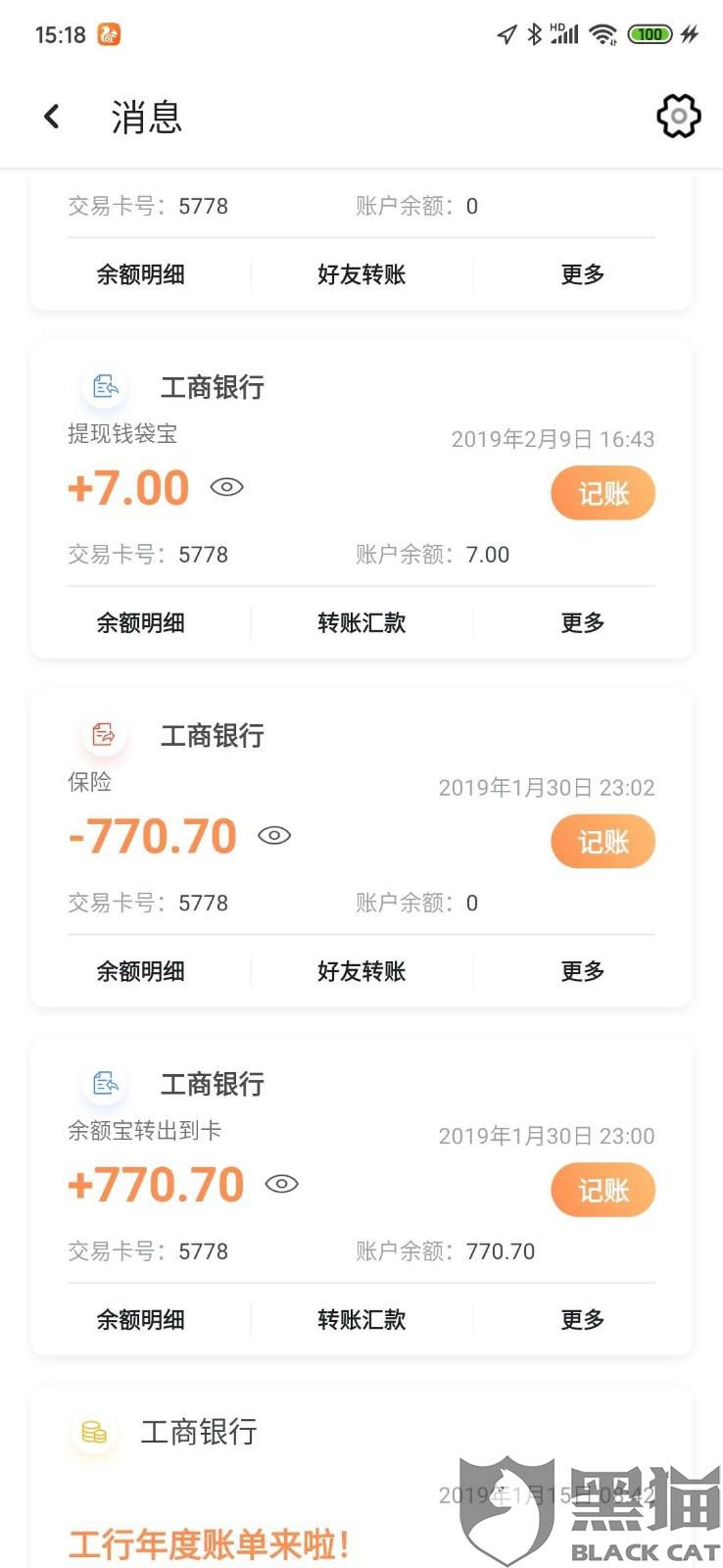Toggle eye icon beside +770.70

[281, 1184]
